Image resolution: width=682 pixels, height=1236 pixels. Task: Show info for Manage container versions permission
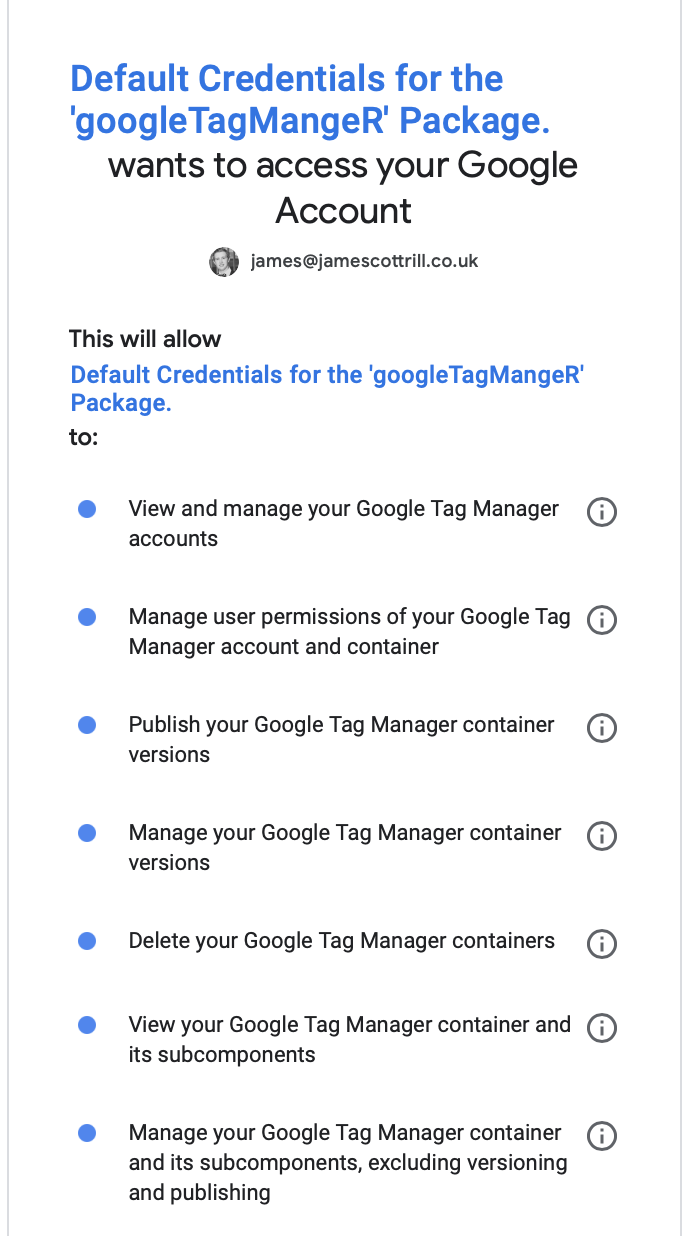(x=601, y=836)
